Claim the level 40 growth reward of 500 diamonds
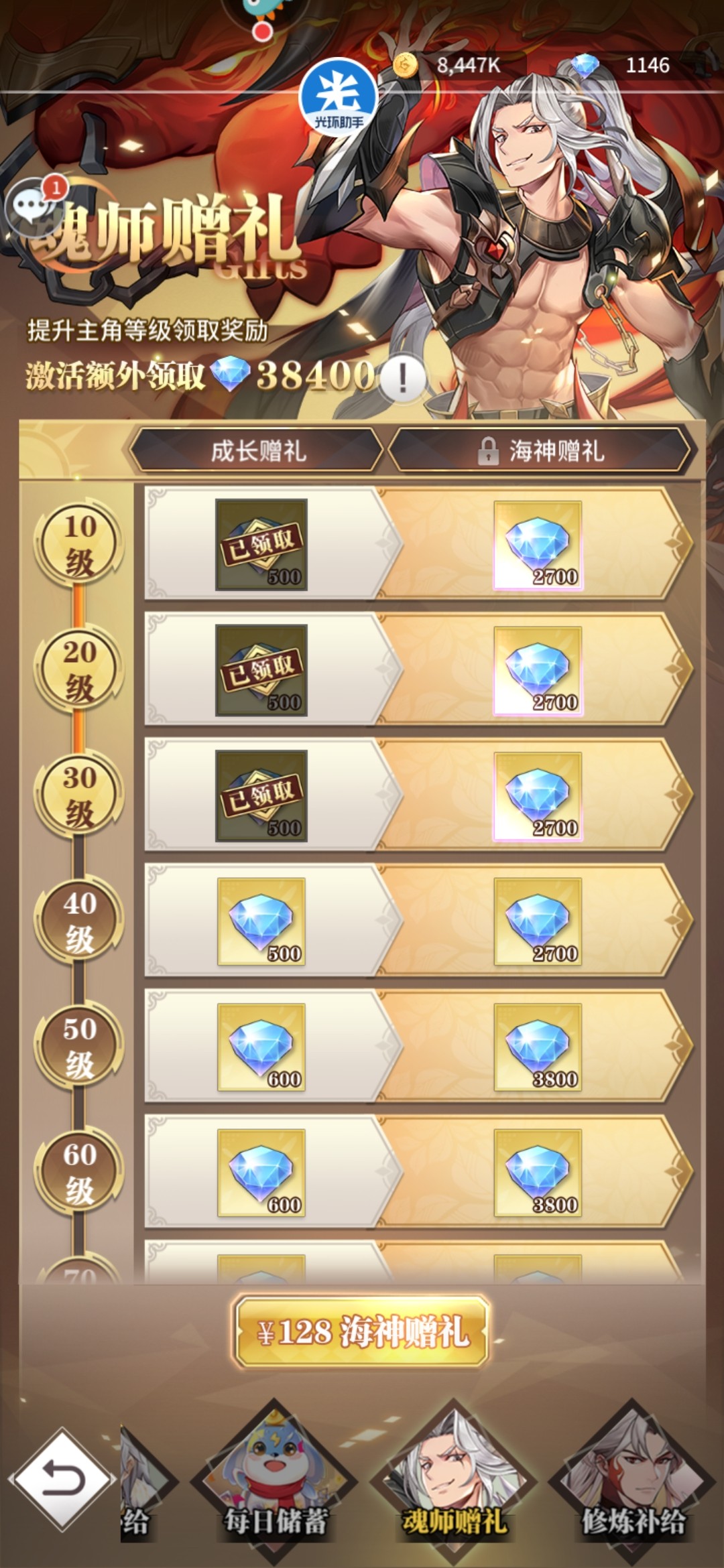The height and width of the screenshot is (1568, 724). point(261,921)
